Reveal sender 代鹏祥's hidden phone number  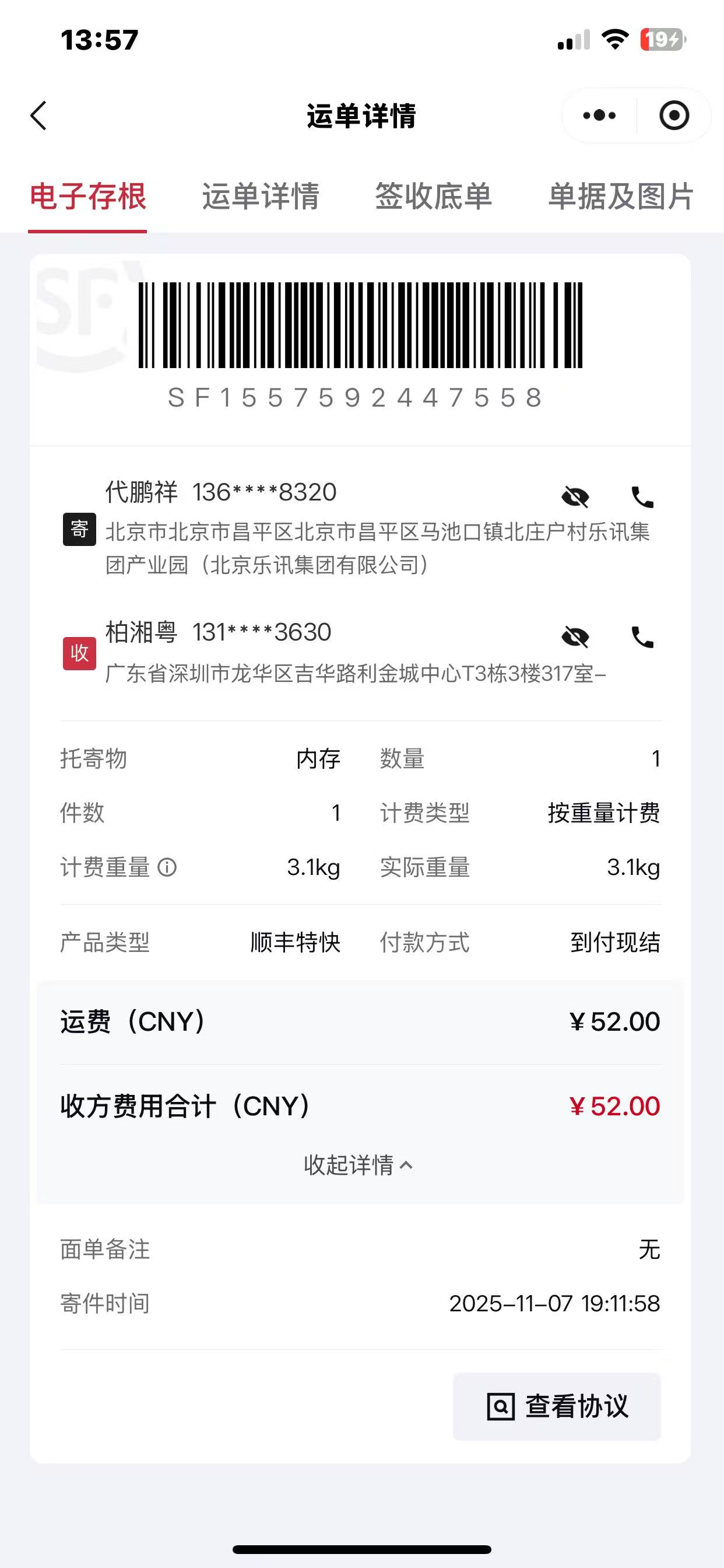[575, 498]
